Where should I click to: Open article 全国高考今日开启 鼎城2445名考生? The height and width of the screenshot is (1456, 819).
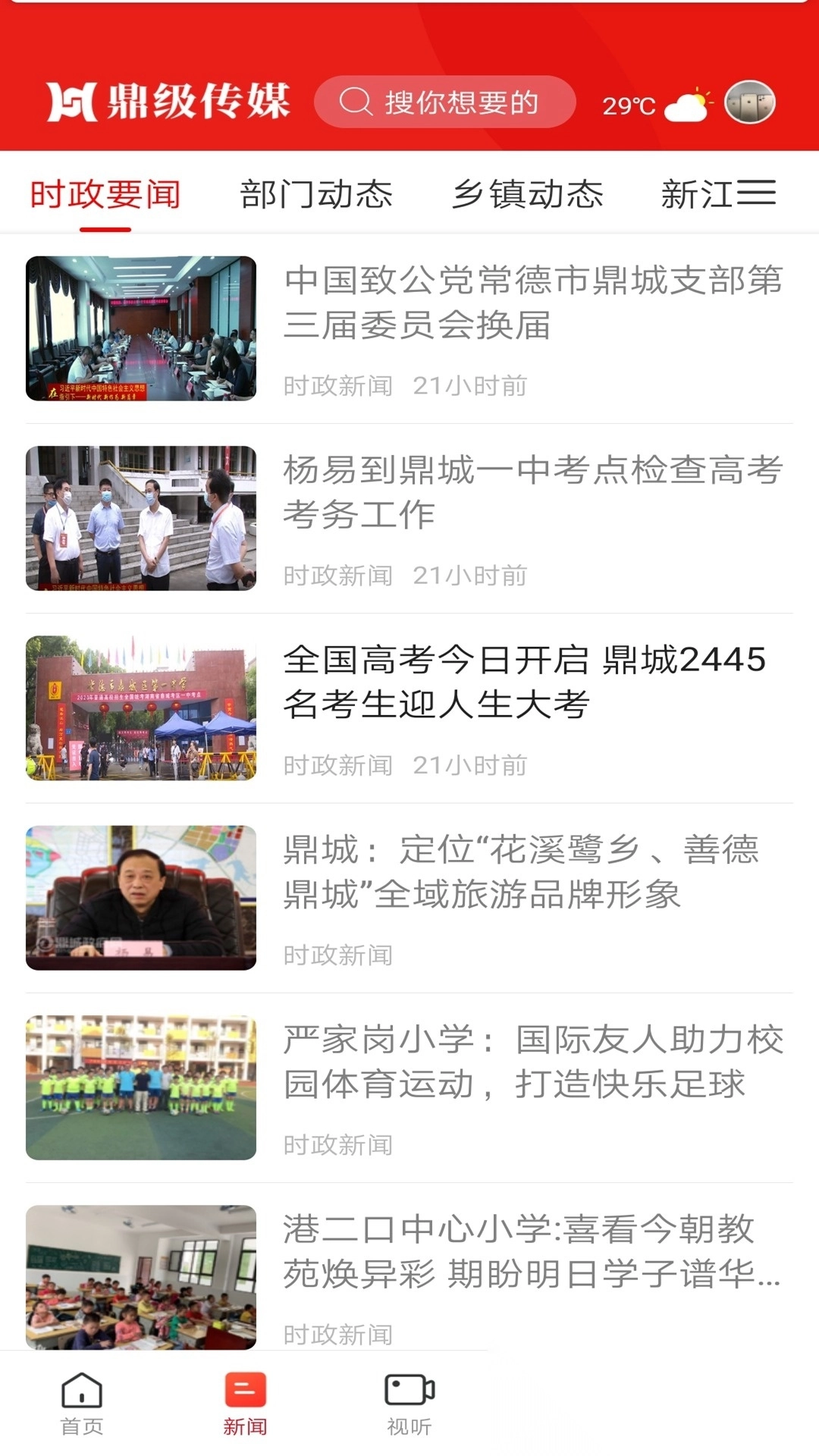pos(525,682)
